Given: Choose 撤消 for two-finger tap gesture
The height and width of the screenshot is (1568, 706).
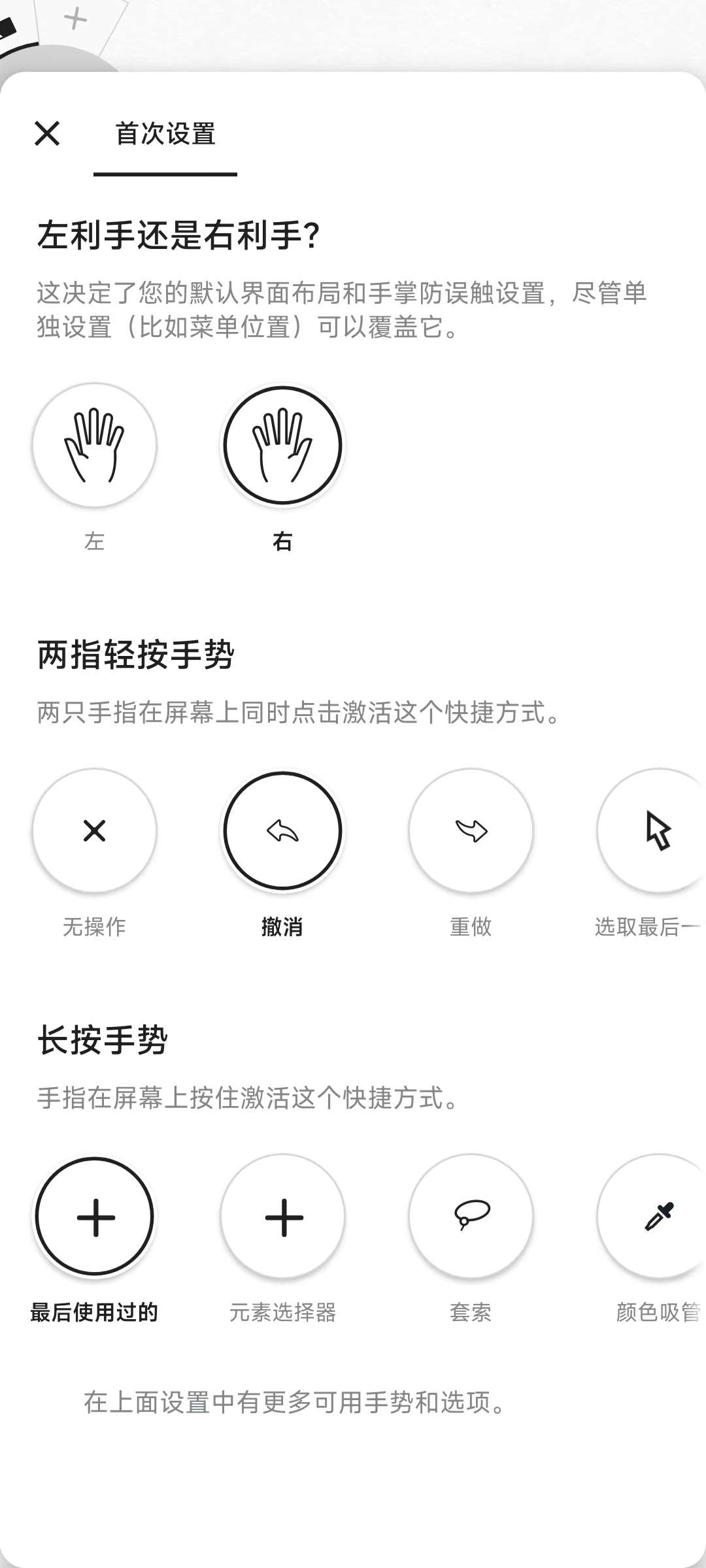Looking at the screenshot, I should point(282,830).
